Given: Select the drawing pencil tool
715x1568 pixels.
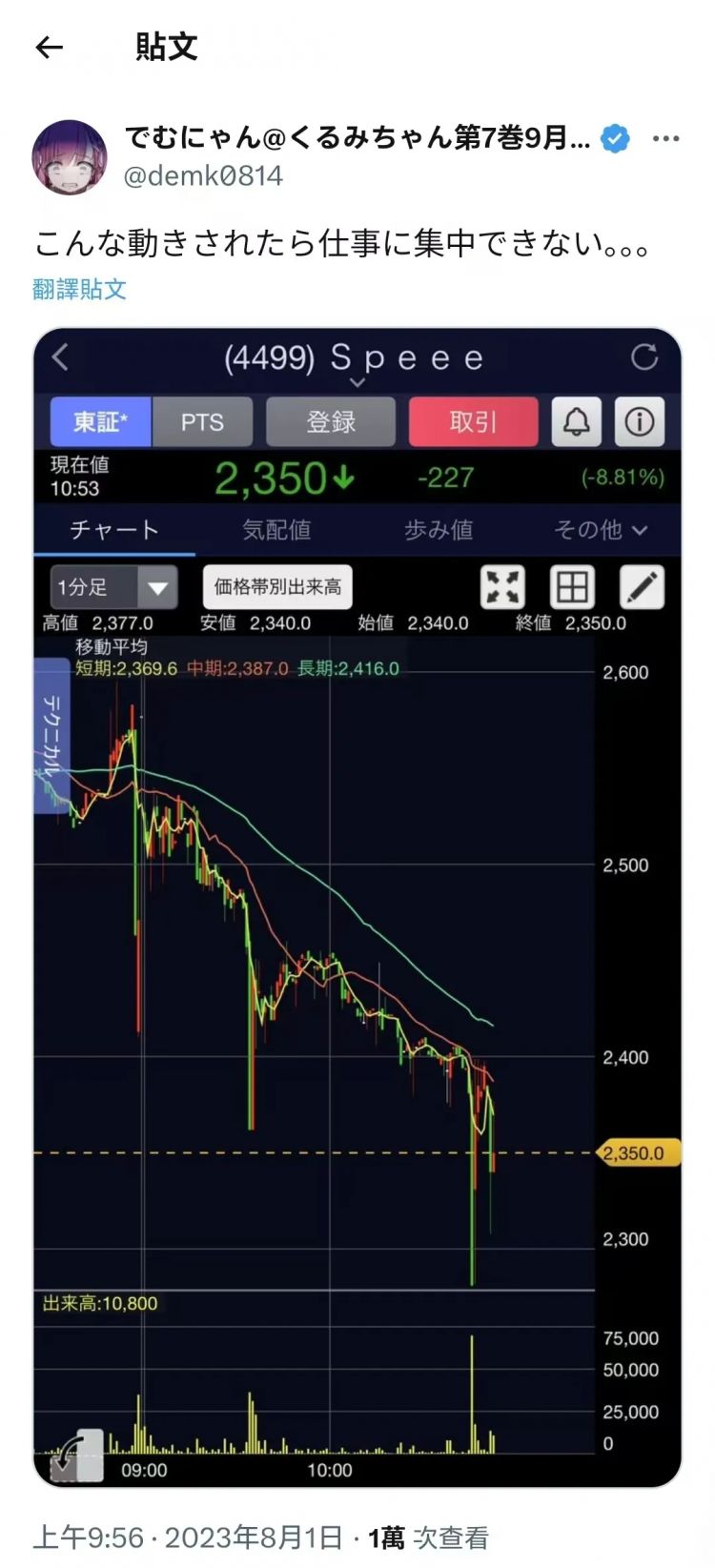Looking at the screenshot, I should coord(642,586).
